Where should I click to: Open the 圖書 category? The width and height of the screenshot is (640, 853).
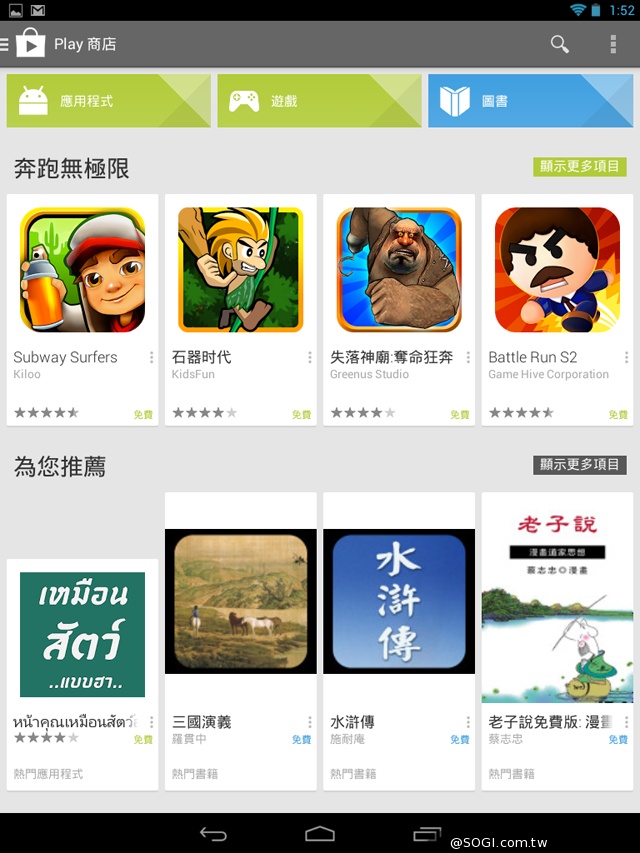(x=530, y=101)
